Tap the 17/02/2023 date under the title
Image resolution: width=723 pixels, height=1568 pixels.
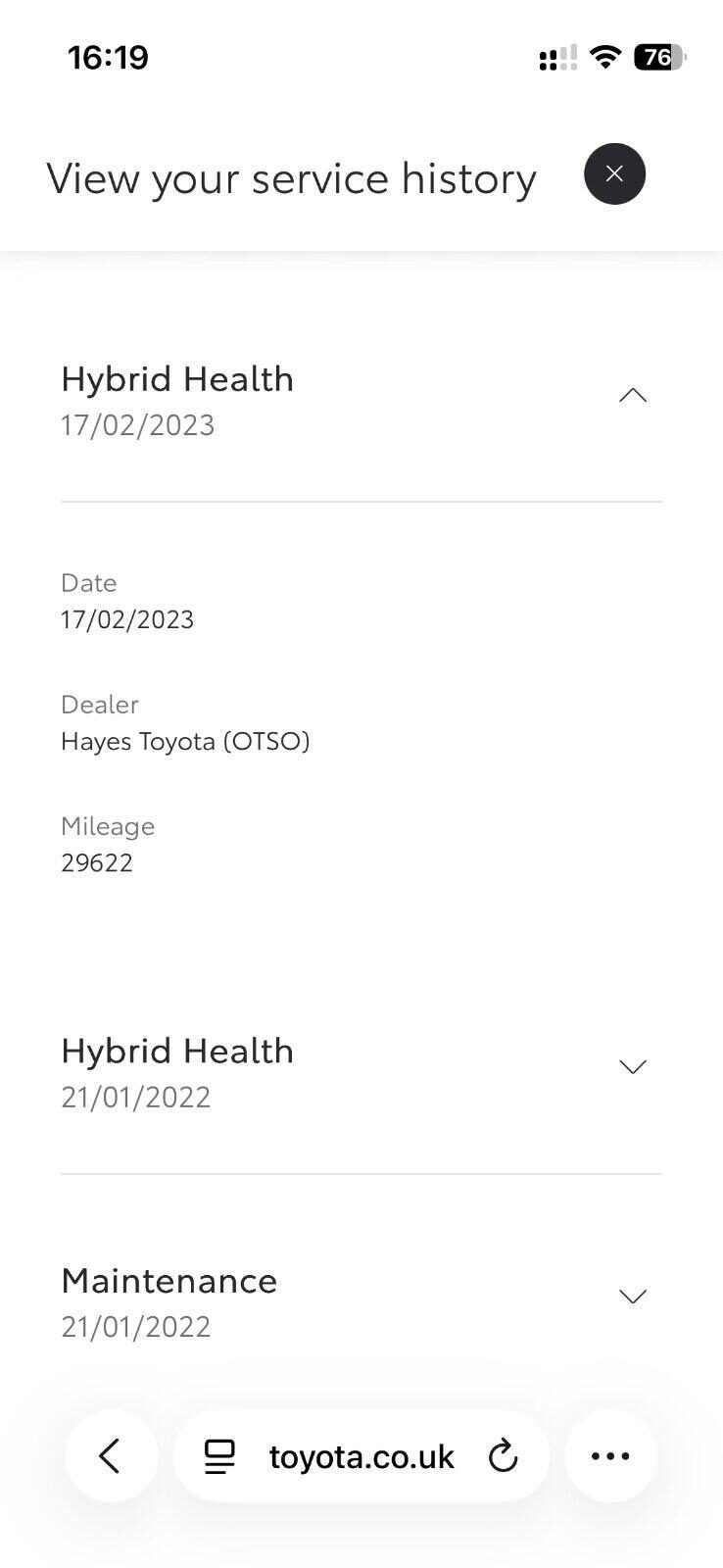(x=137, y=424)
